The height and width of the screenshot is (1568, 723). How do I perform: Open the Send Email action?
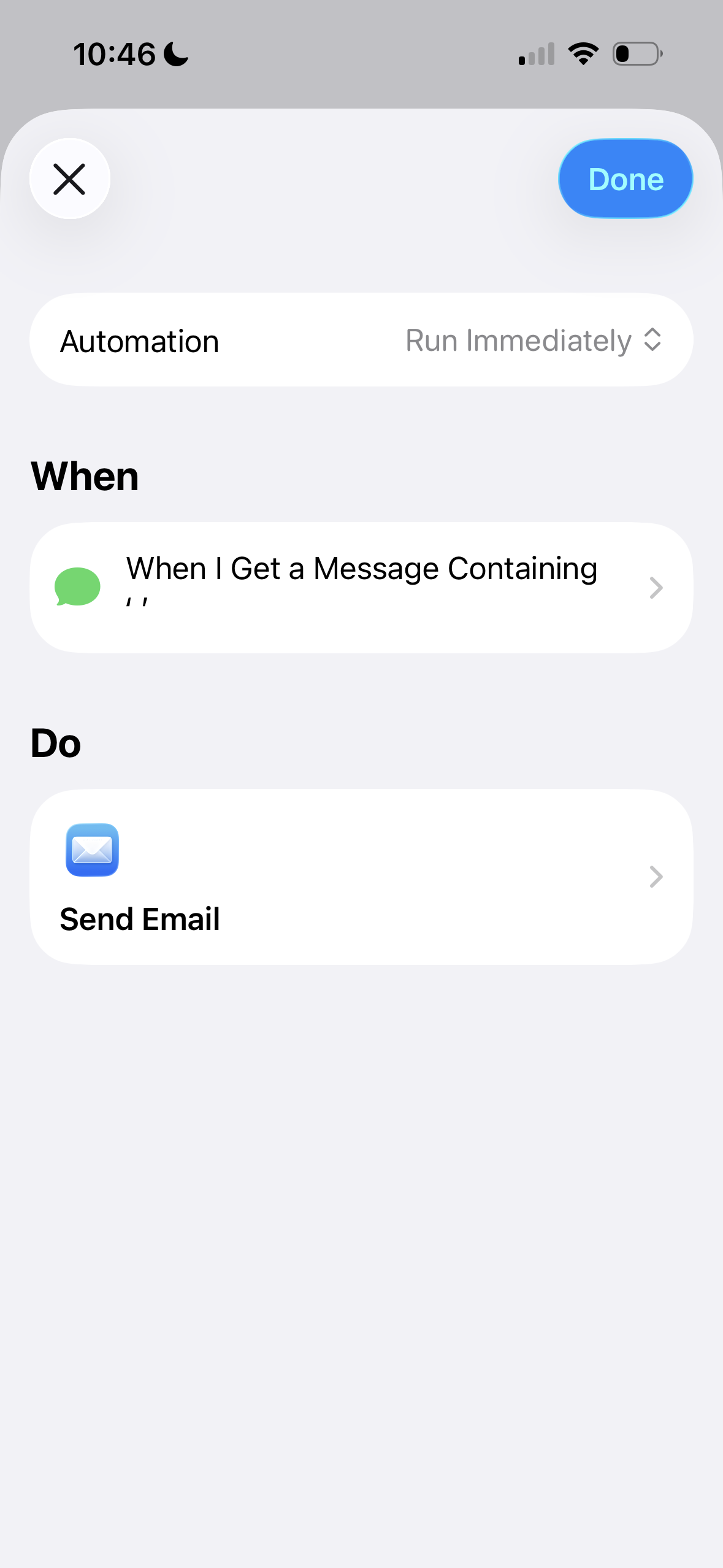361,877
